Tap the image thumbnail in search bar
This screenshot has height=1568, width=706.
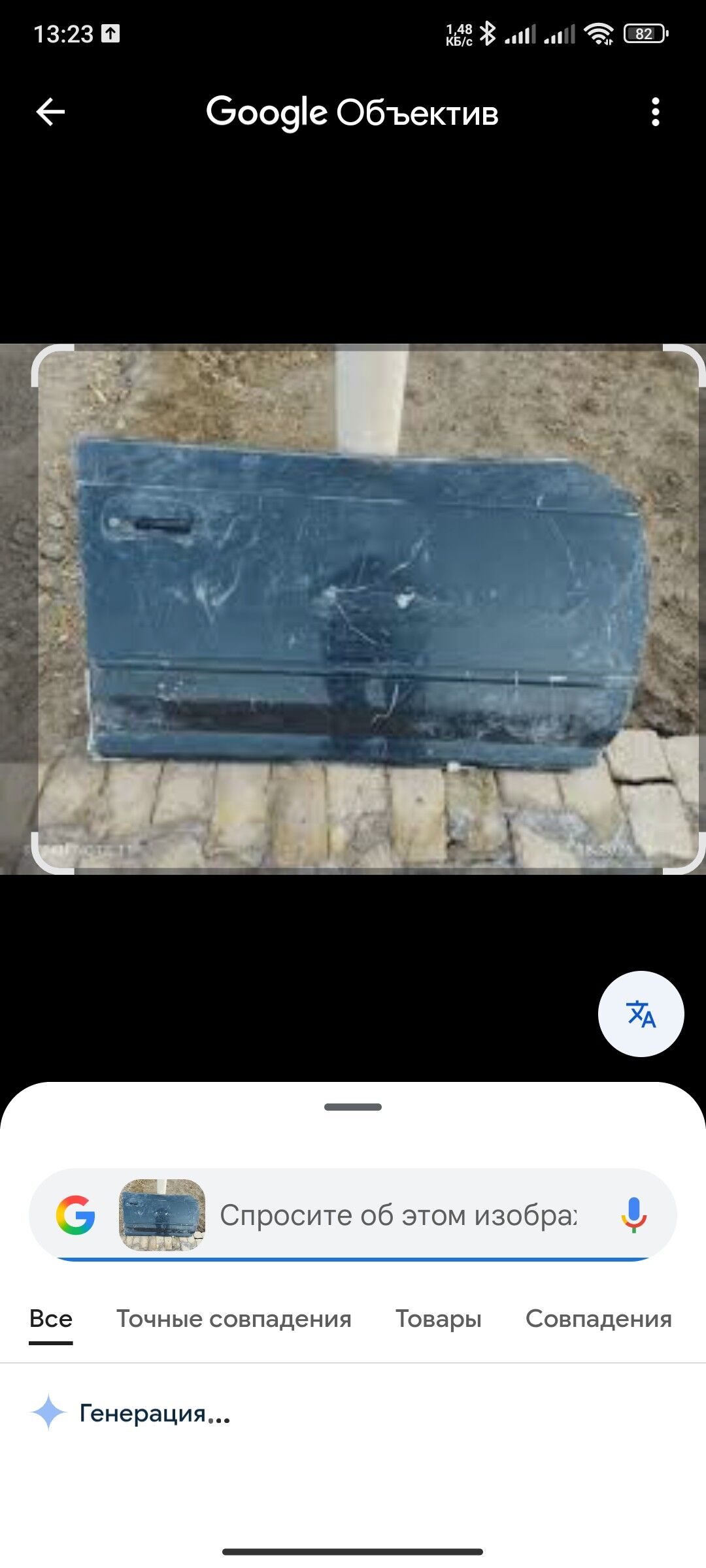(162, 1215)
